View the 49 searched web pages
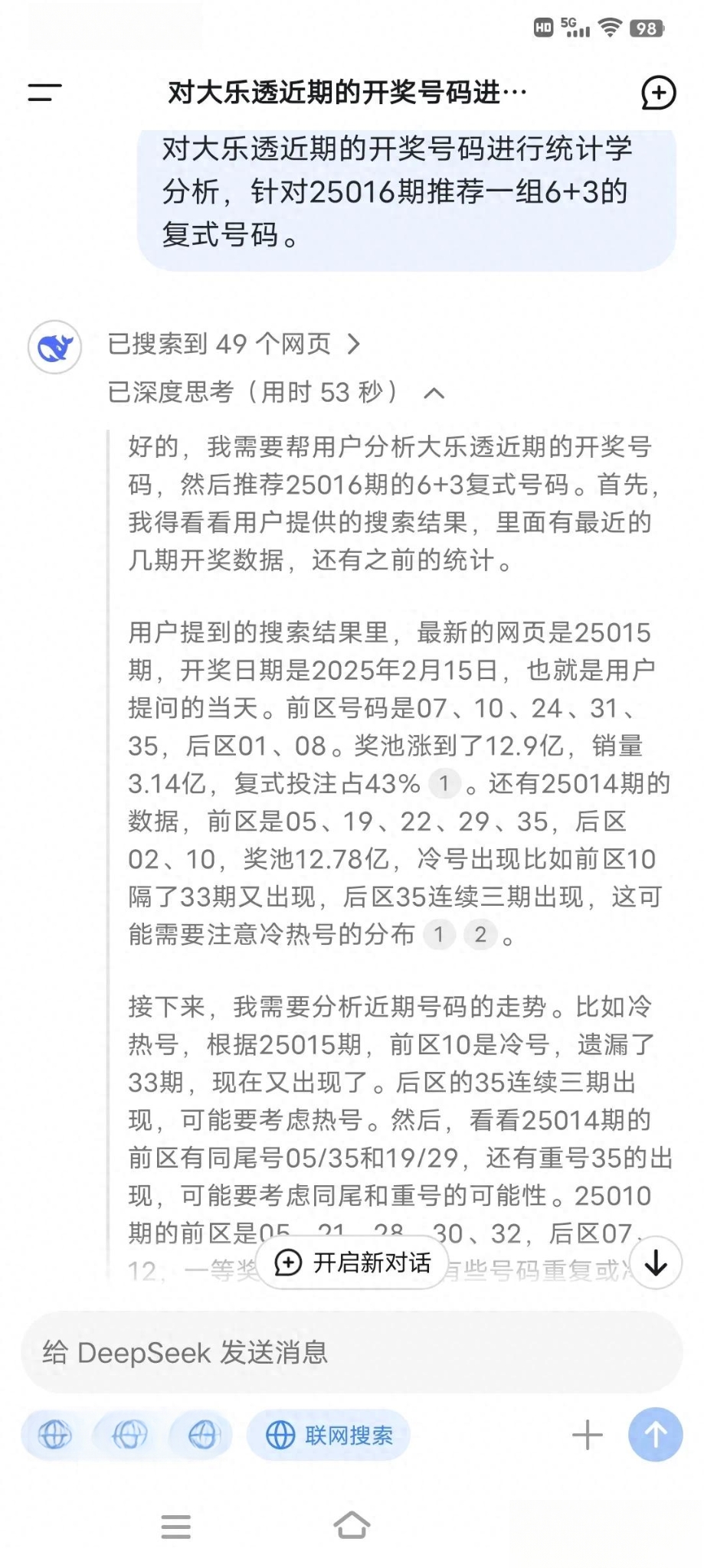 pos(234,345)
